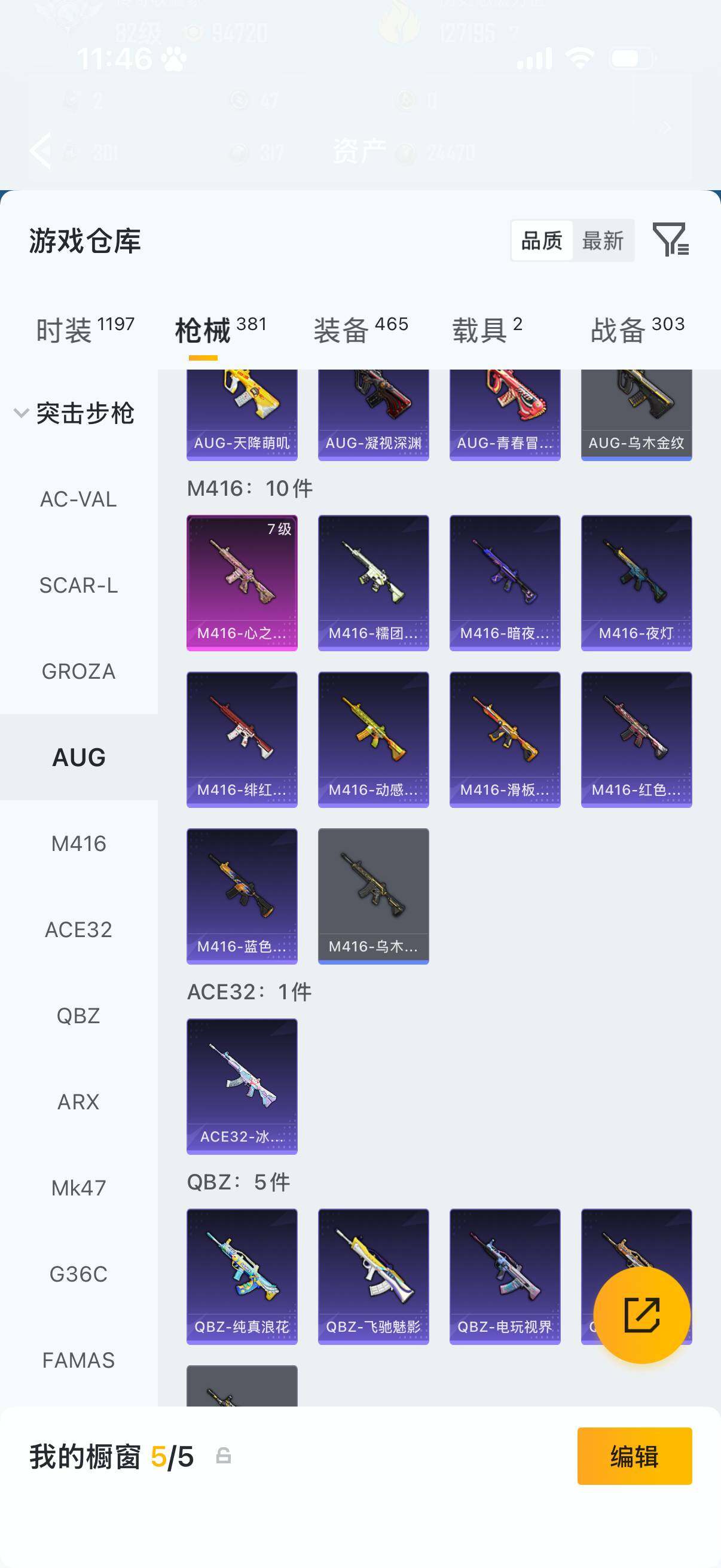The image size is (721, 1568).
Task: Sort warehouse by 品质
Action: click(x=542, y=241)
